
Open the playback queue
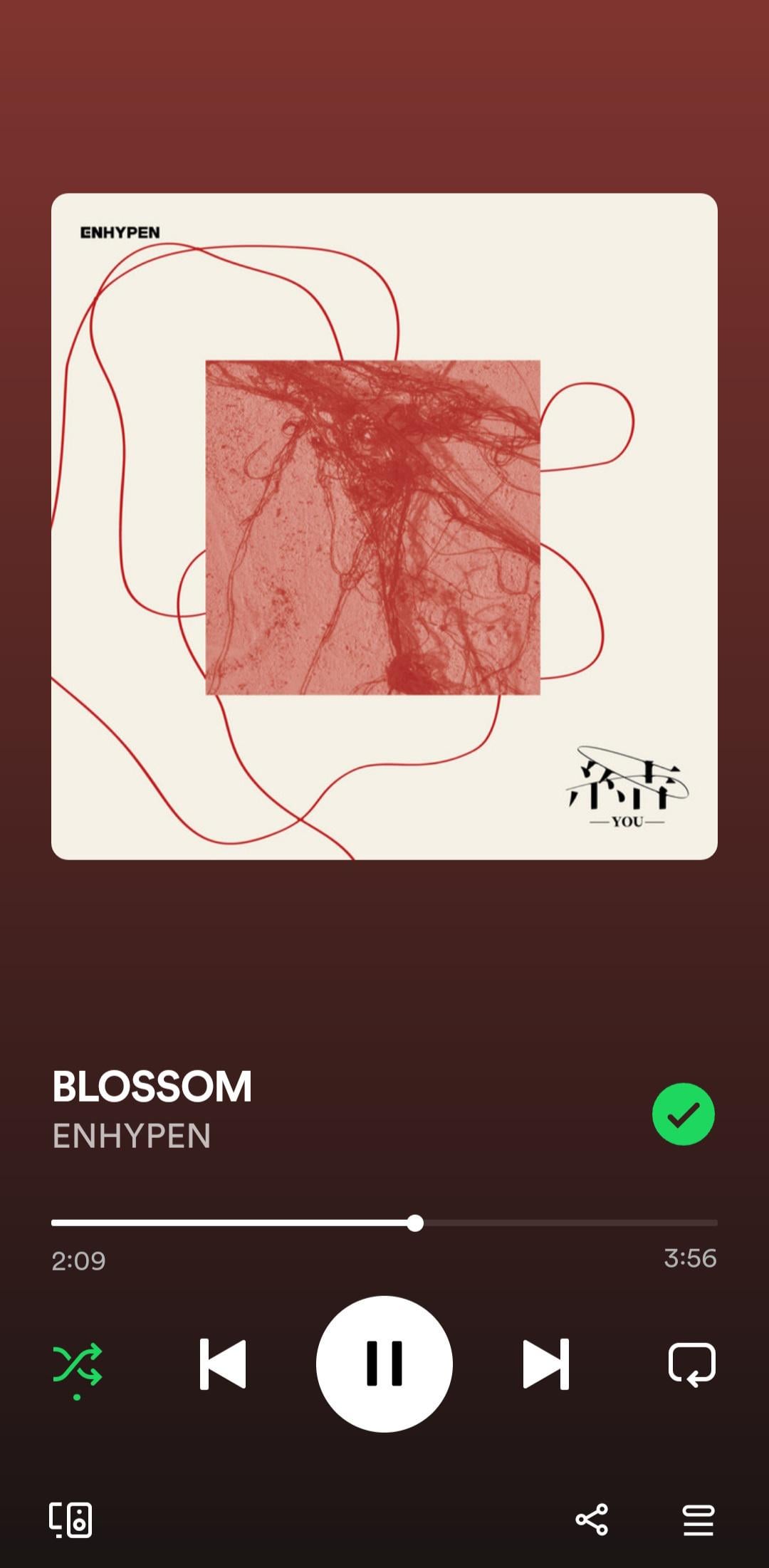click(x=698, y=1520)
